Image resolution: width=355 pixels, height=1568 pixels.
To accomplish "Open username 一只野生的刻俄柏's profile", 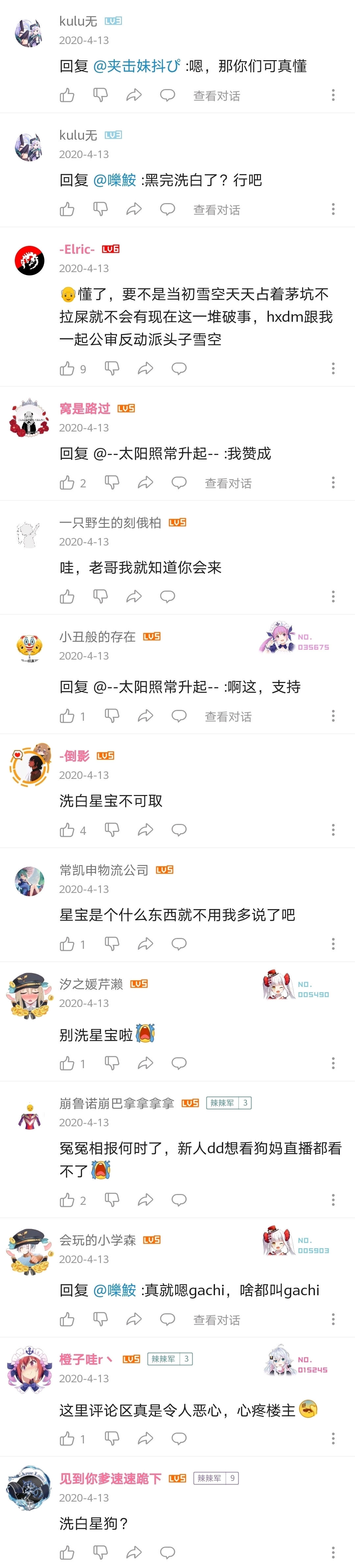I will point(110,523).
